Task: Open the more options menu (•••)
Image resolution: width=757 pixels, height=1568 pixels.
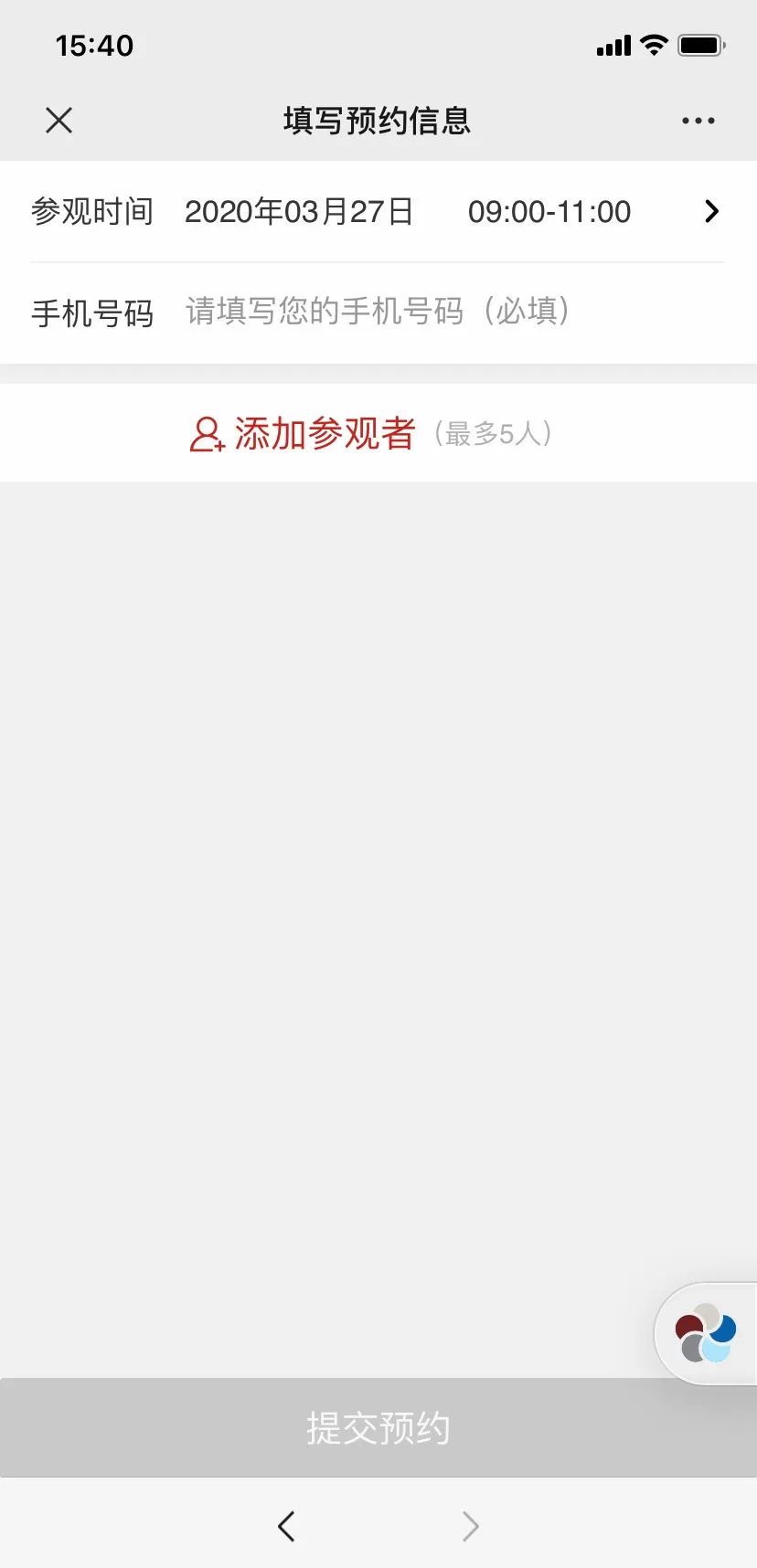Action: point(698,120)
